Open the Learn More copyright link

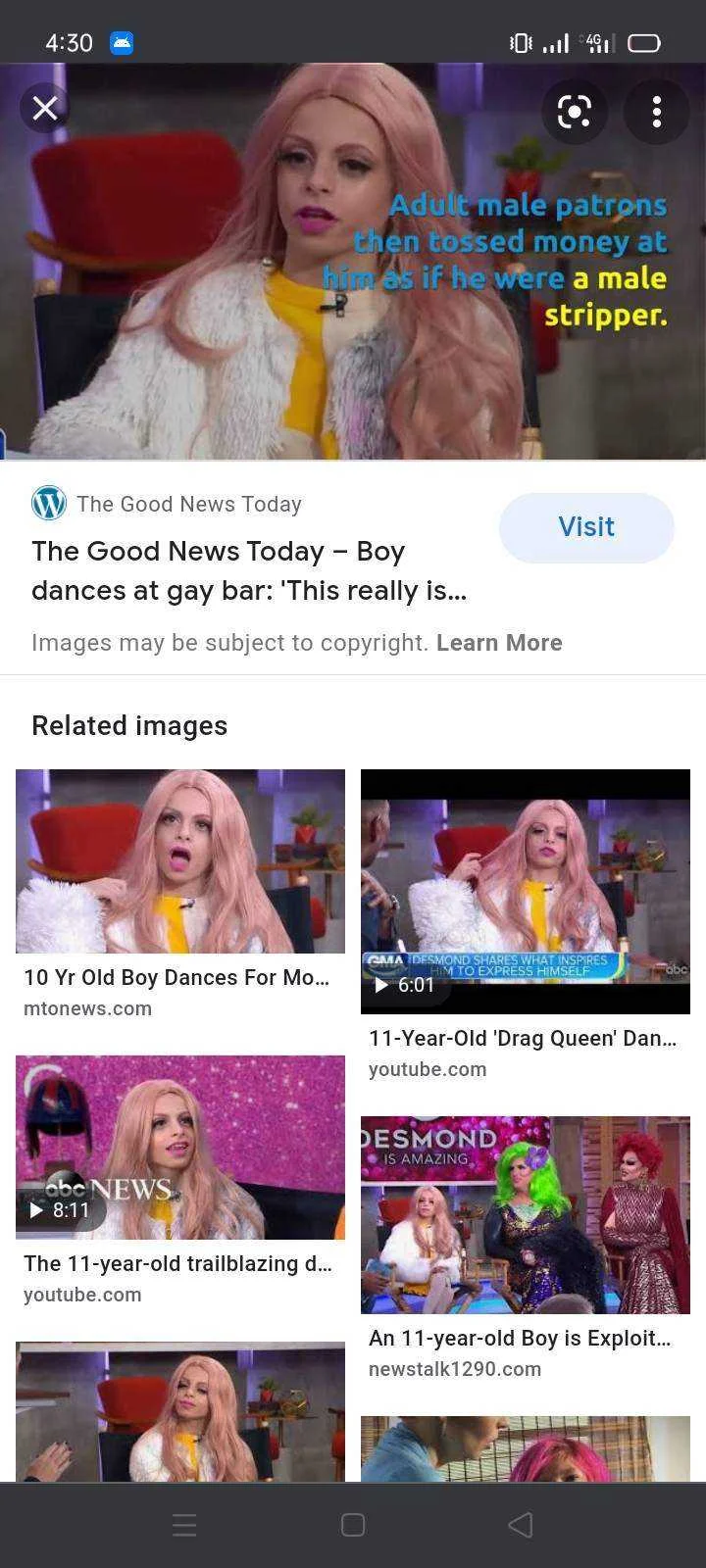tap(499, 643)
